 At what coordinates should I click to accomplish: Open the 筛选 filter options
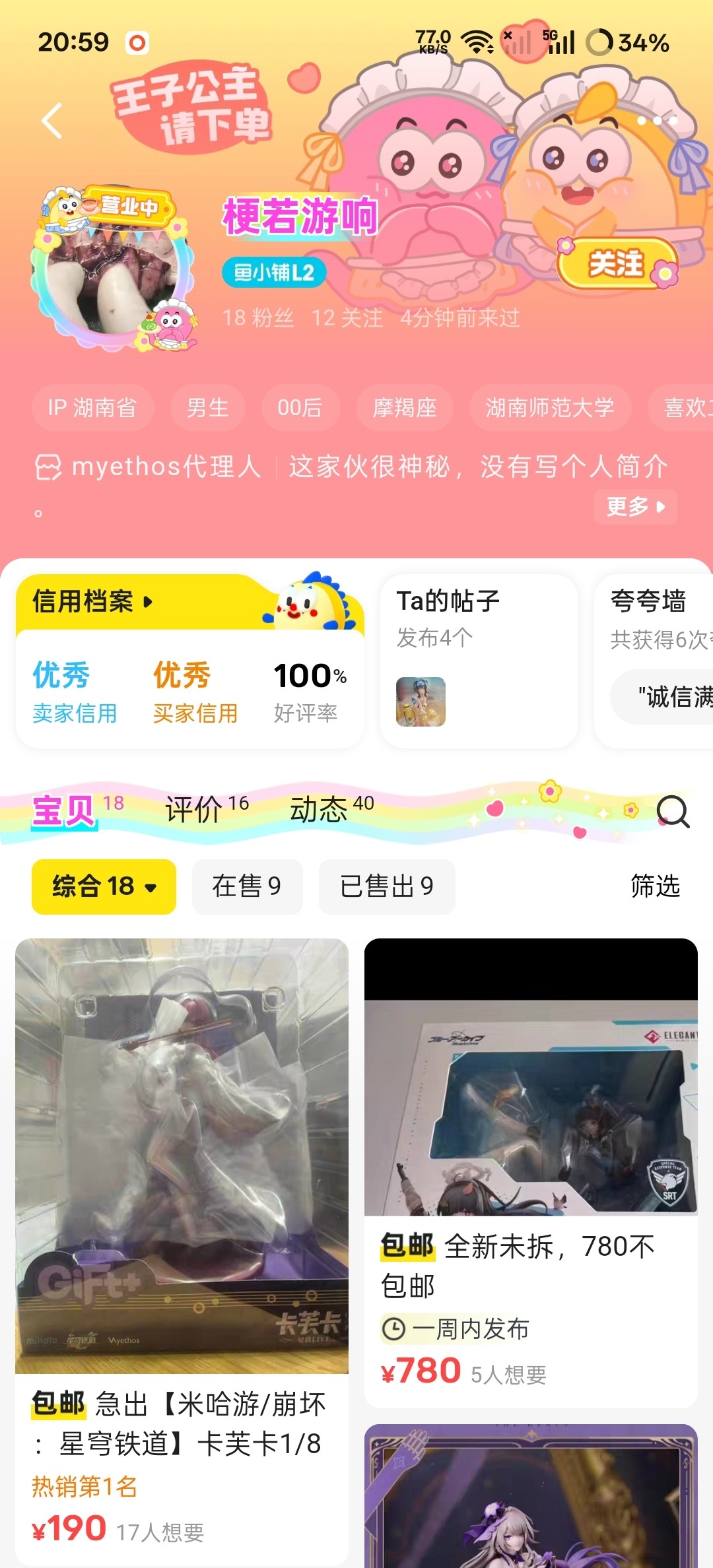(655, 886)
